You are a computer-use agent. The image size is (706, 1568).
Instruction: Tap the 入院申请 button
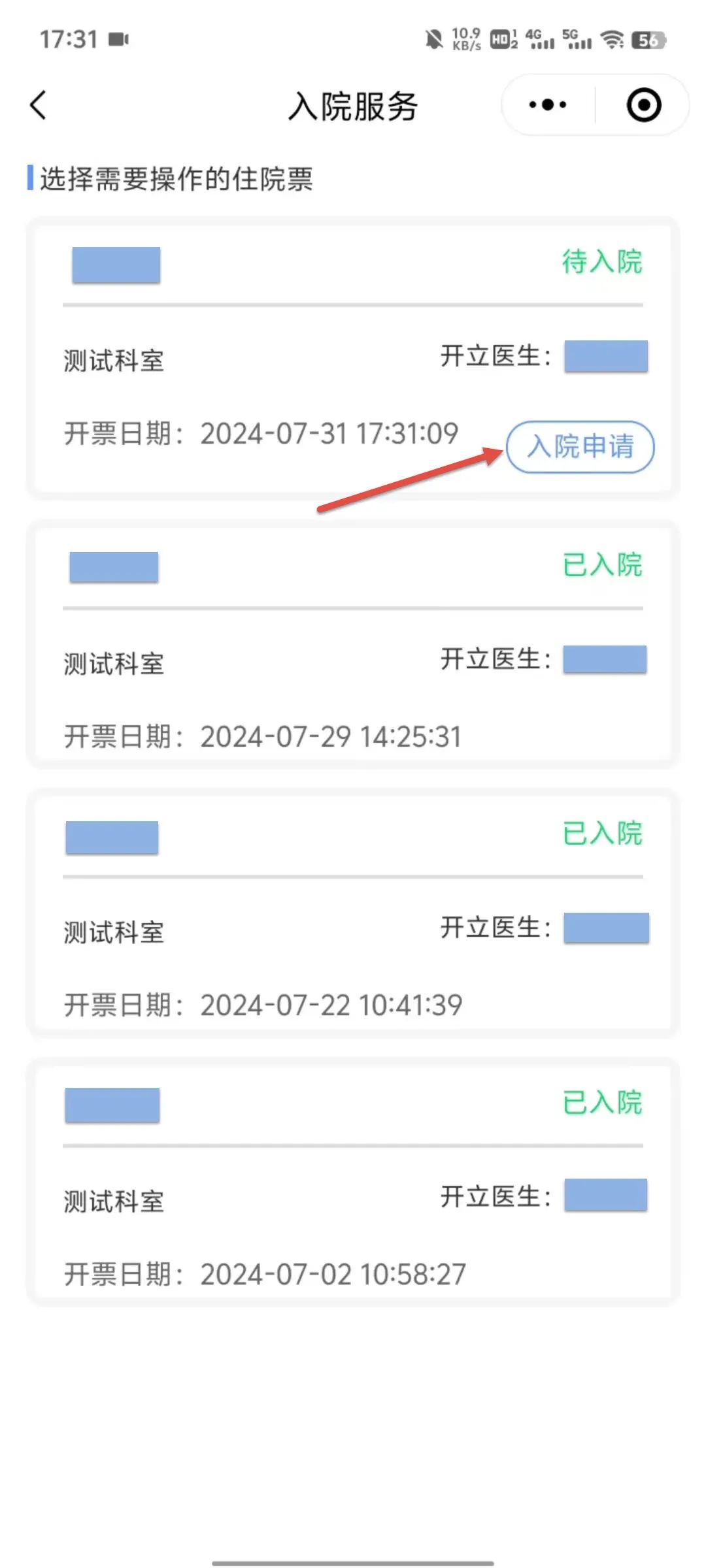point(580,447)
